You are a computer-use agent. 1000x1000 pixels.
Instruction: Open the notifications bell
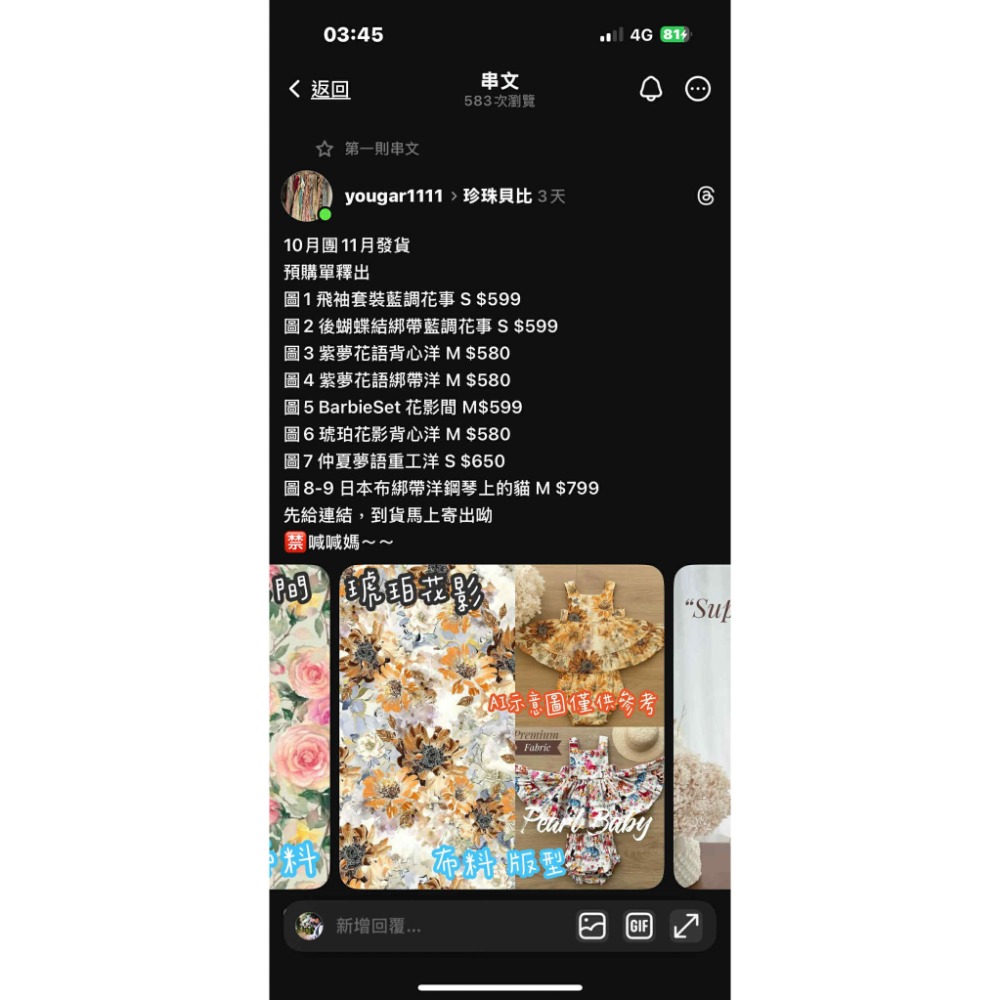(651, 89)
